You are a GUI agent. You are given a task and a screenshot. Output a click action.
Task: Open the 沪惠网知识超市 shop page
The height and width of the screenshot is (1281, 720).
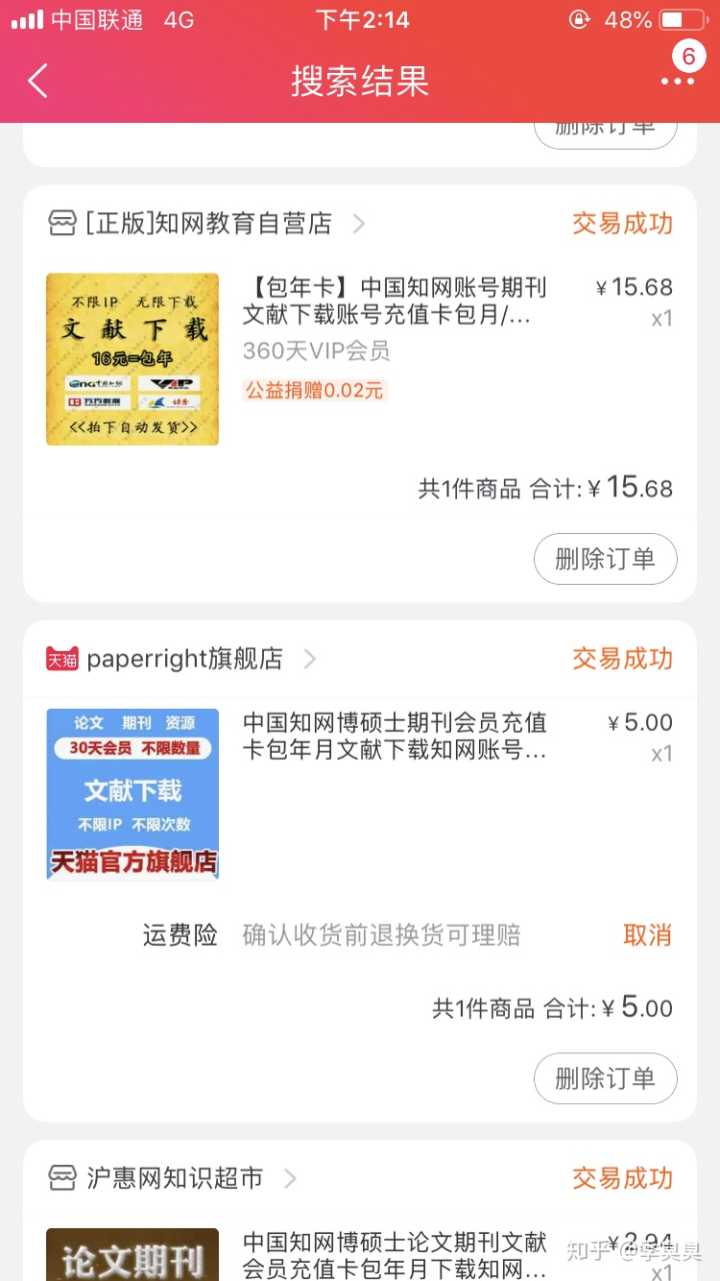point(174,1178)
